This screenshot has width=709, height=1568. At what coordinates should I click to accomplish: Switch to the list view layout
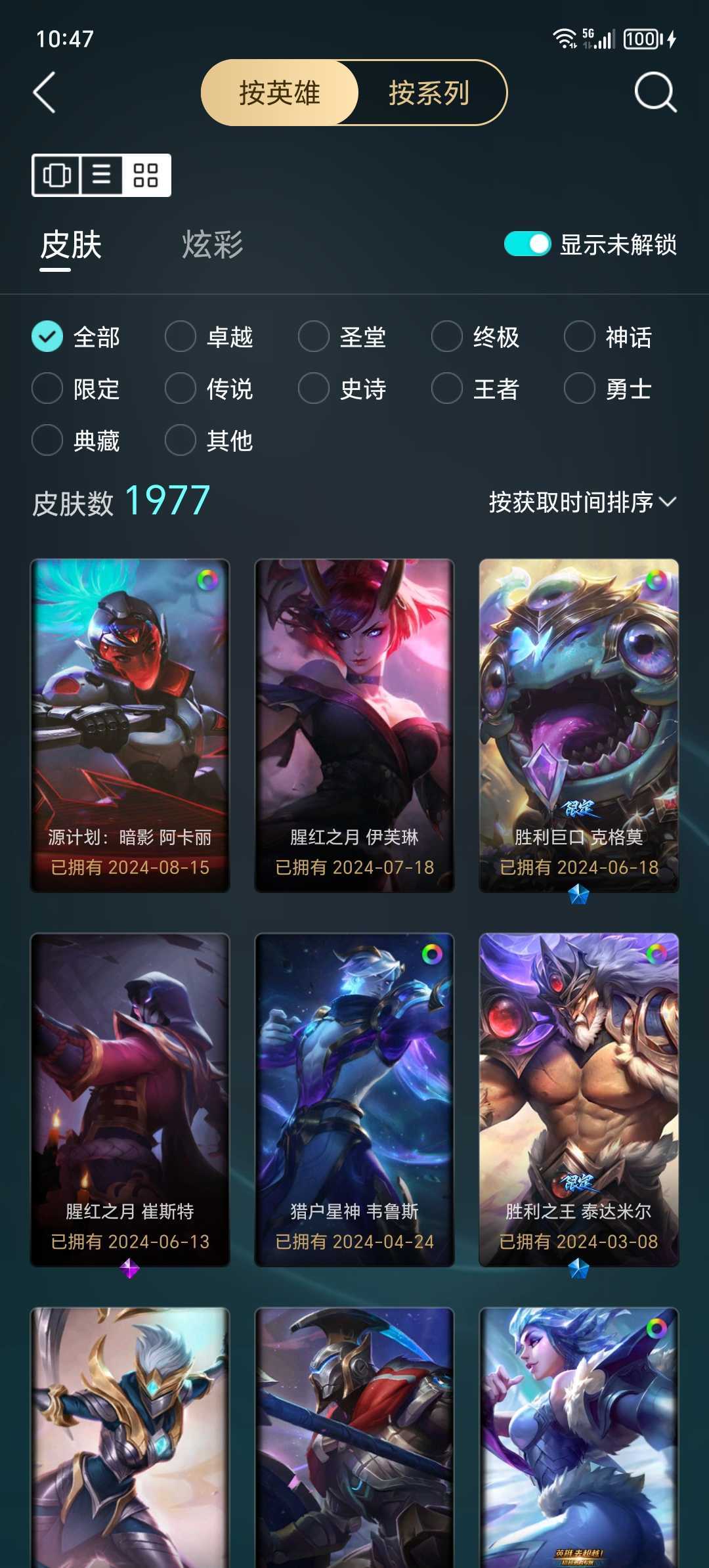(102, 175)
